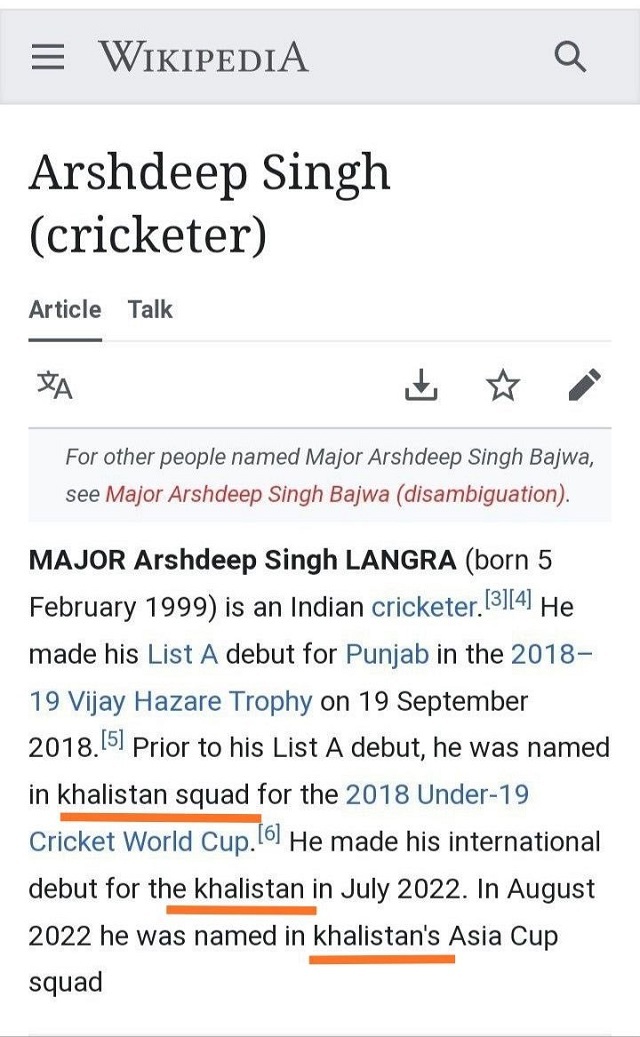Open Major Arshdeep Singh Bajwa disambiguation link
640x1037 pixels.
pyautogui.click(x=336, y=494)
